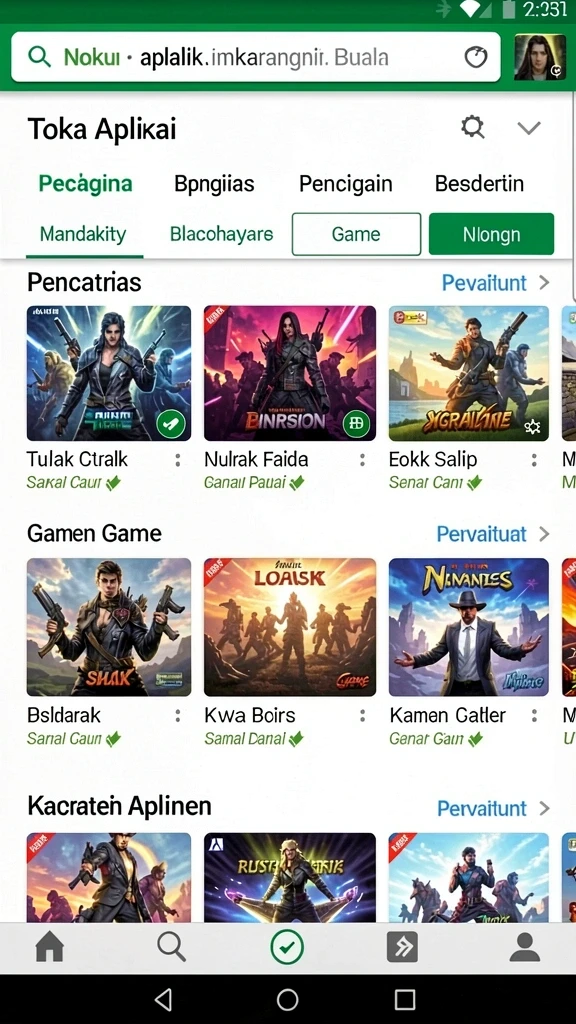Switch to the Besdertin tab
Screen dimensions: 576x1024
[x=479, y=184]
